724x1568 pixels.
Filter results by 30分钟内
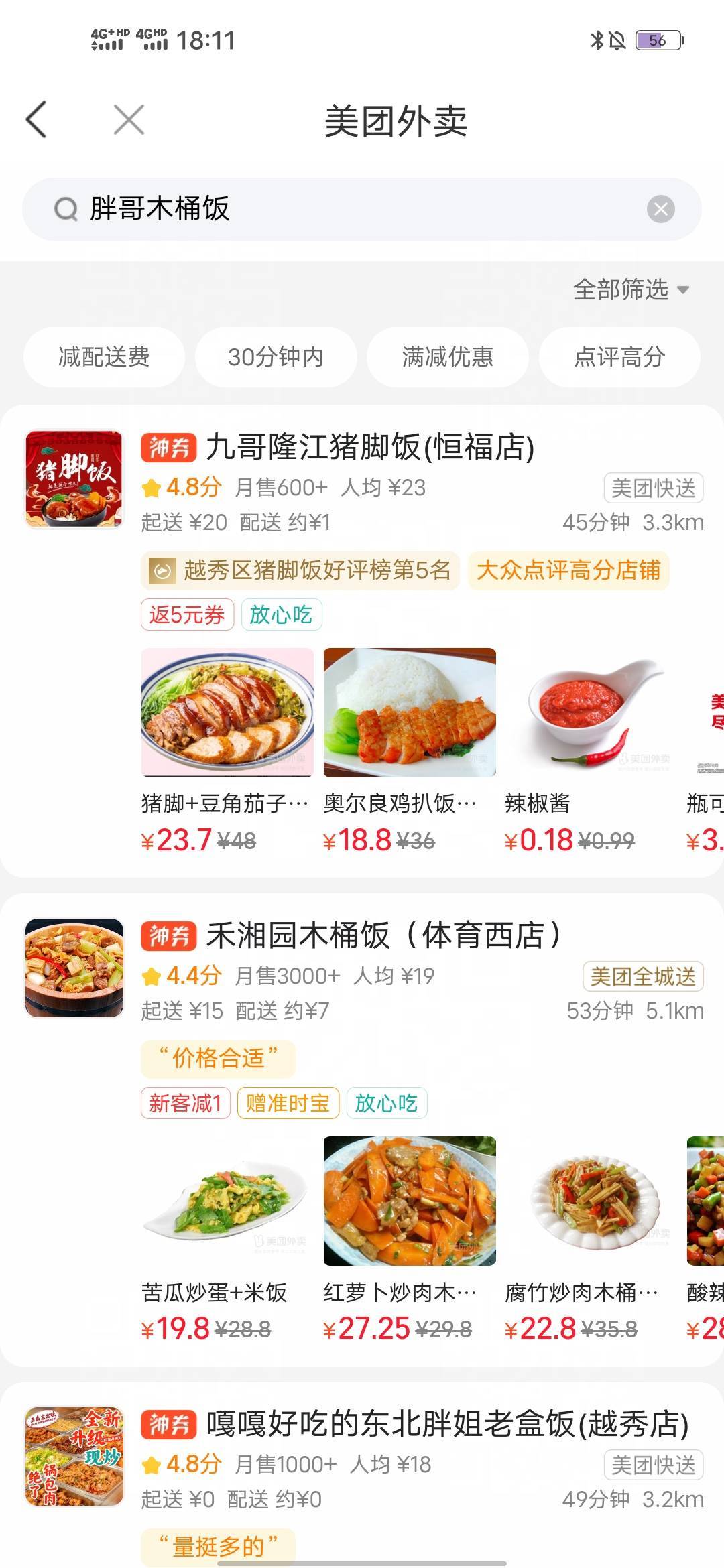point(276,356)
